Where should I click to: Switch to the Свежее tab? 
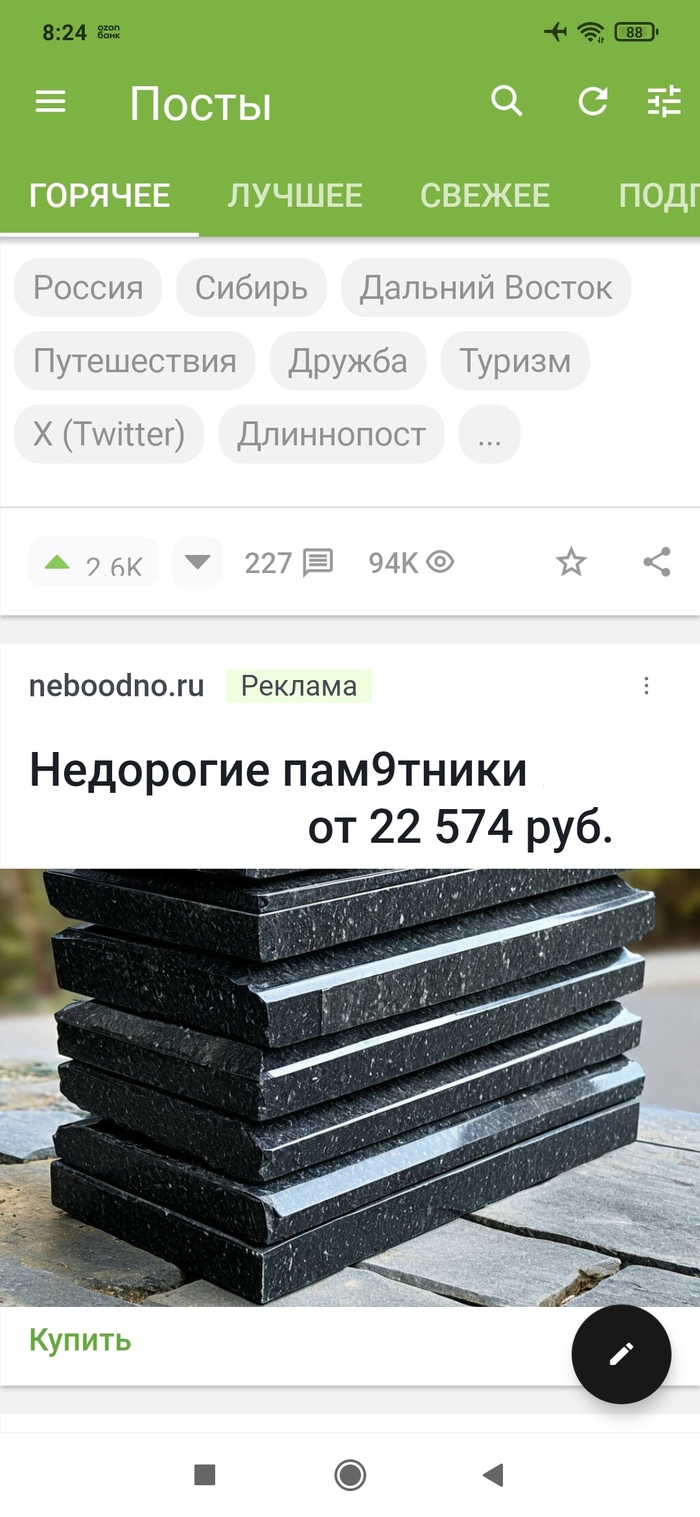[485, 195]
